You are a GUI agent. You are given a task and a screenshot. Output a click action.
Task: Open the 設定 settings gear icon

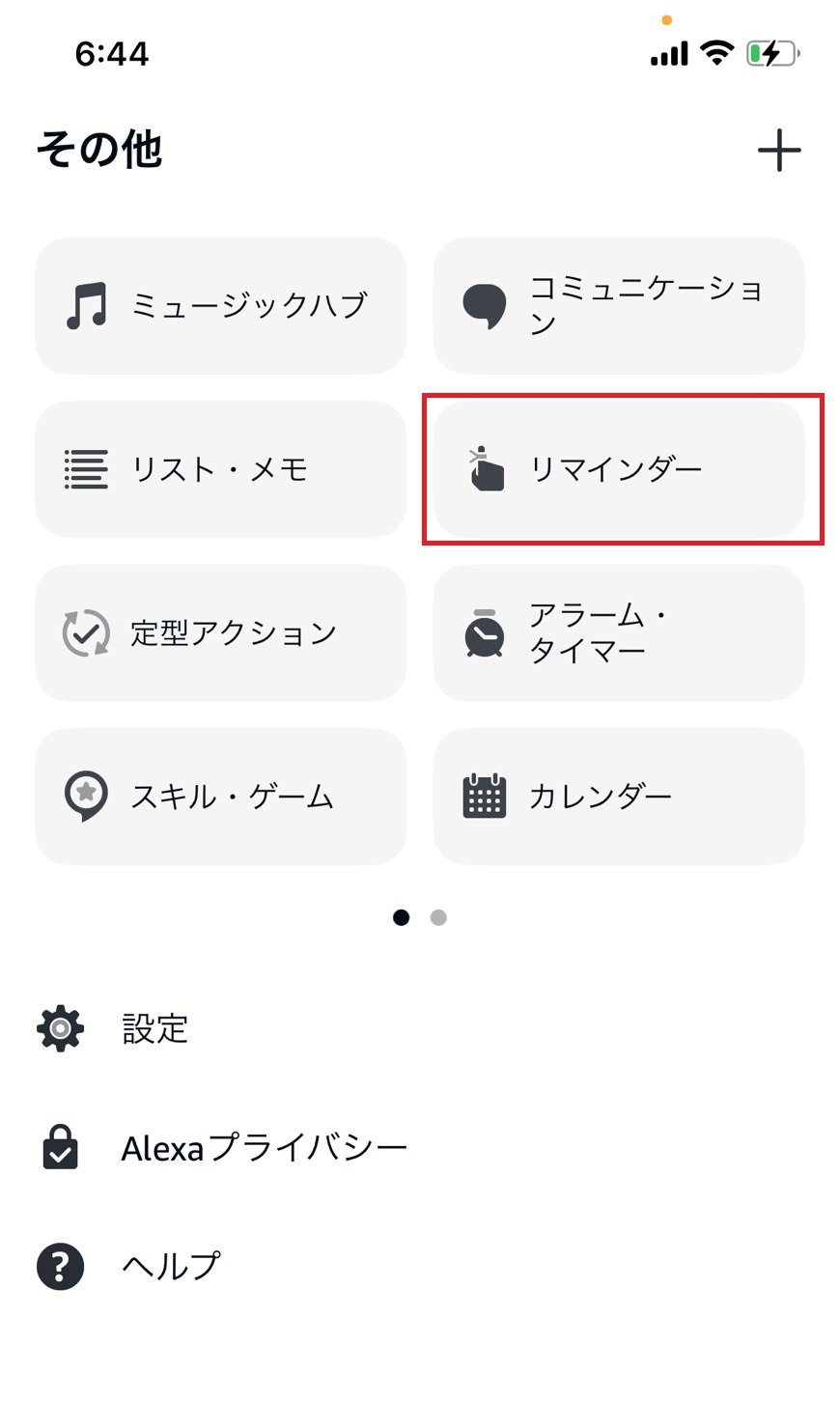click(60, 1029)
